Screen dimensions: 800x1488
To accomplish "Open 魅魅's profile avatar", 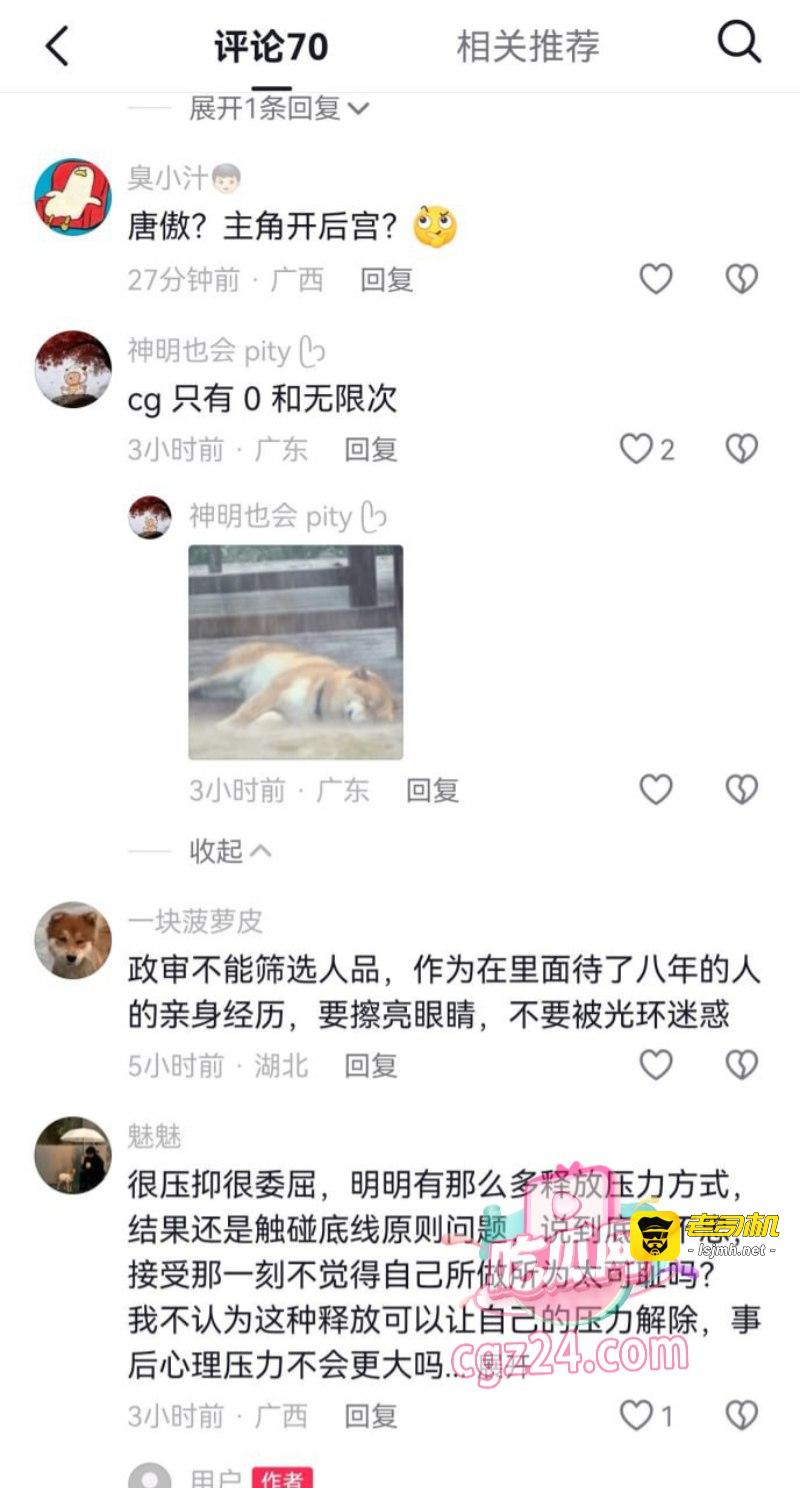I will [x=73, y=1155].
